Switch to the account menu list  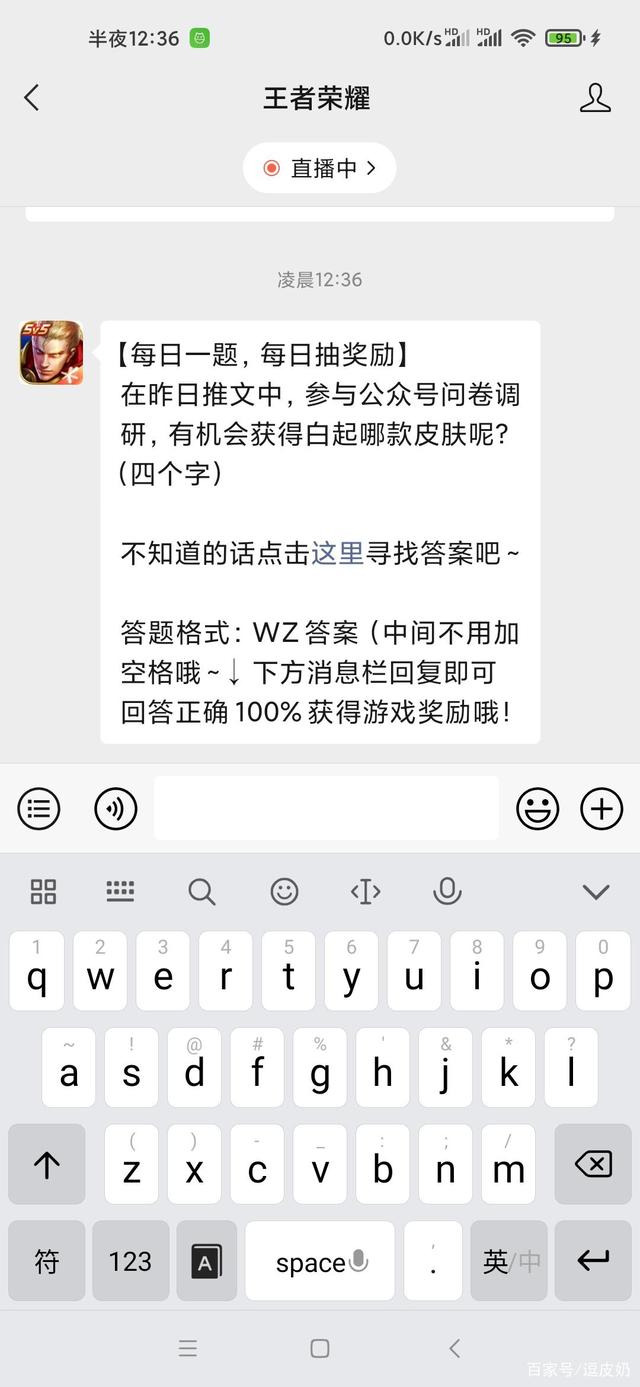tap(39, 808)
